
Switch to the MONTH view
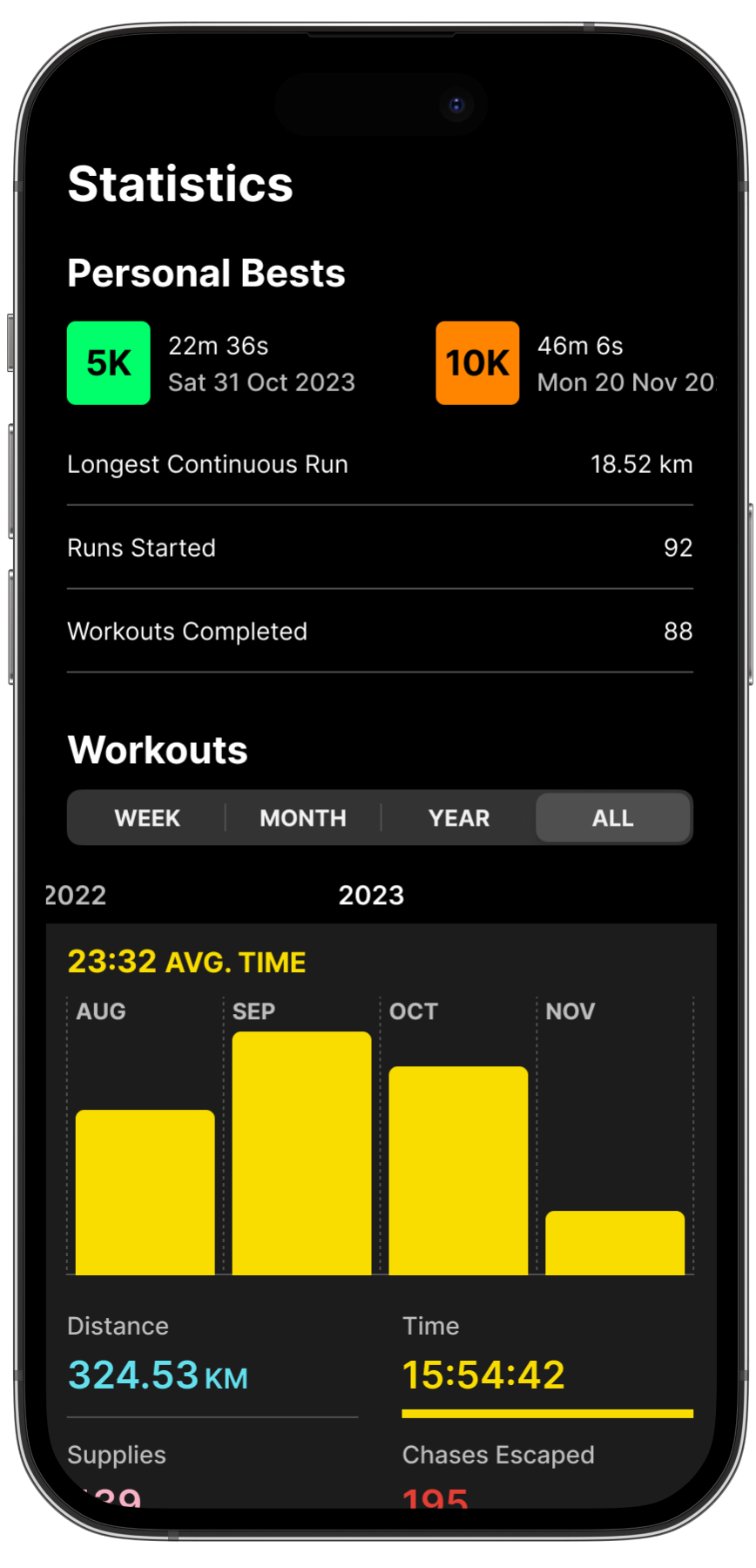303,818
